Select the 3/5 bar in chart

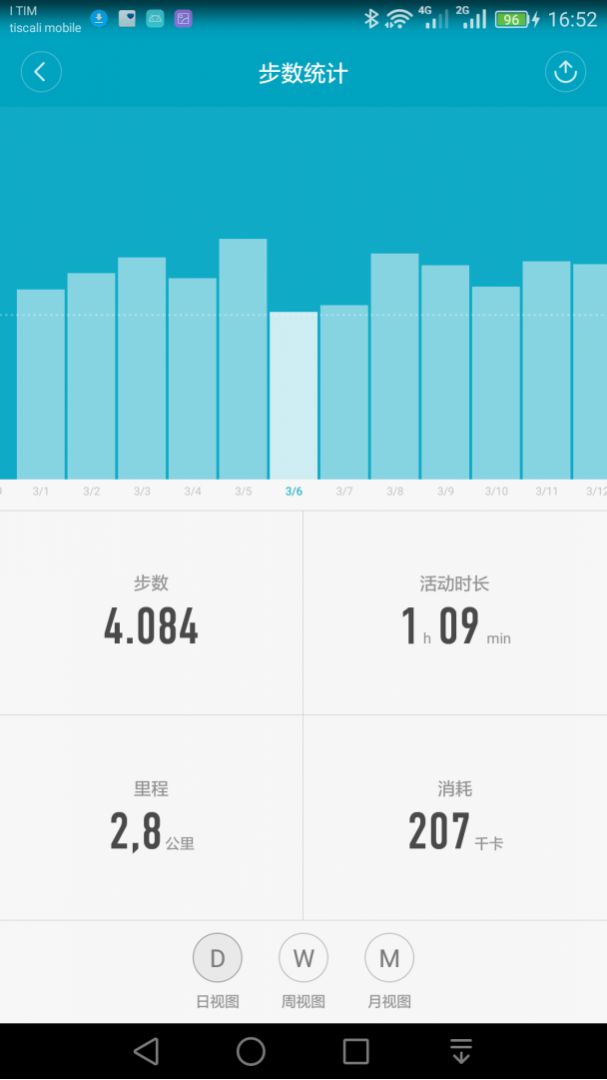(243, 360)
